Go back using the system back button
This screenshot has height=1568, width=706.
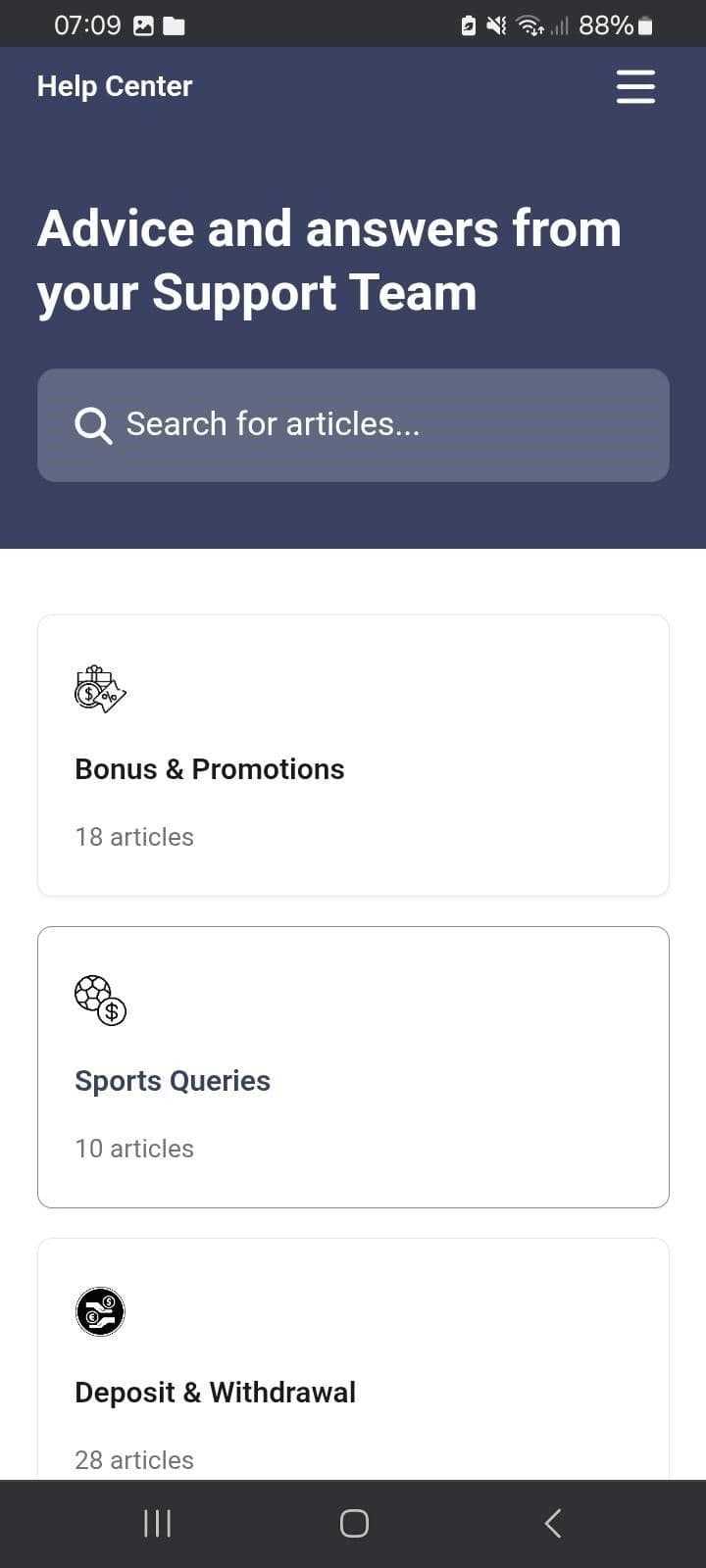(x=552, y=1523)
